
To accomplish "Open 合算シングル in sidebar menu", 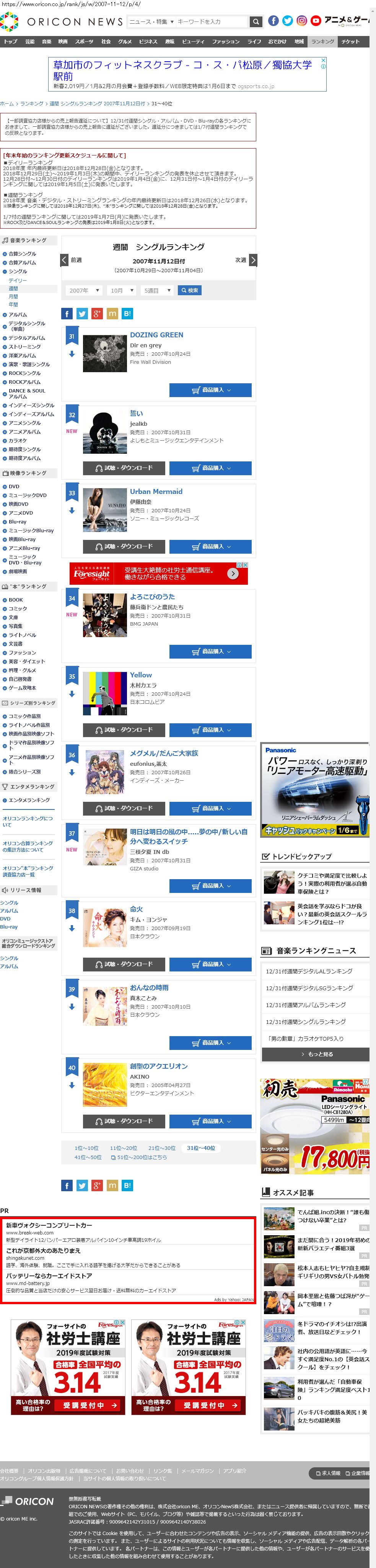I will [22, 254].
